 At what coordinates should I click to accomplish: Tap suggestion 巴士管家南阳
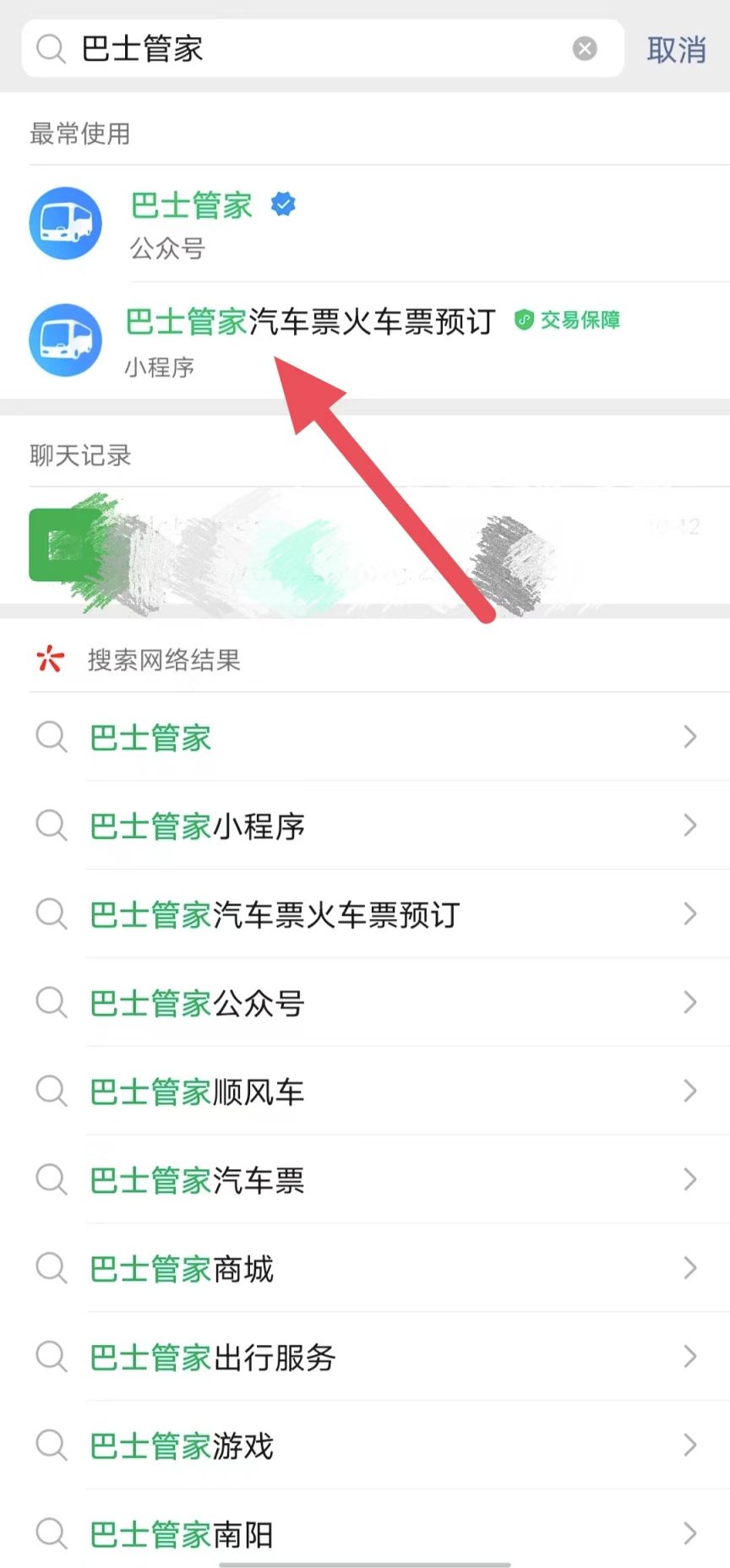pos(365,1533)
